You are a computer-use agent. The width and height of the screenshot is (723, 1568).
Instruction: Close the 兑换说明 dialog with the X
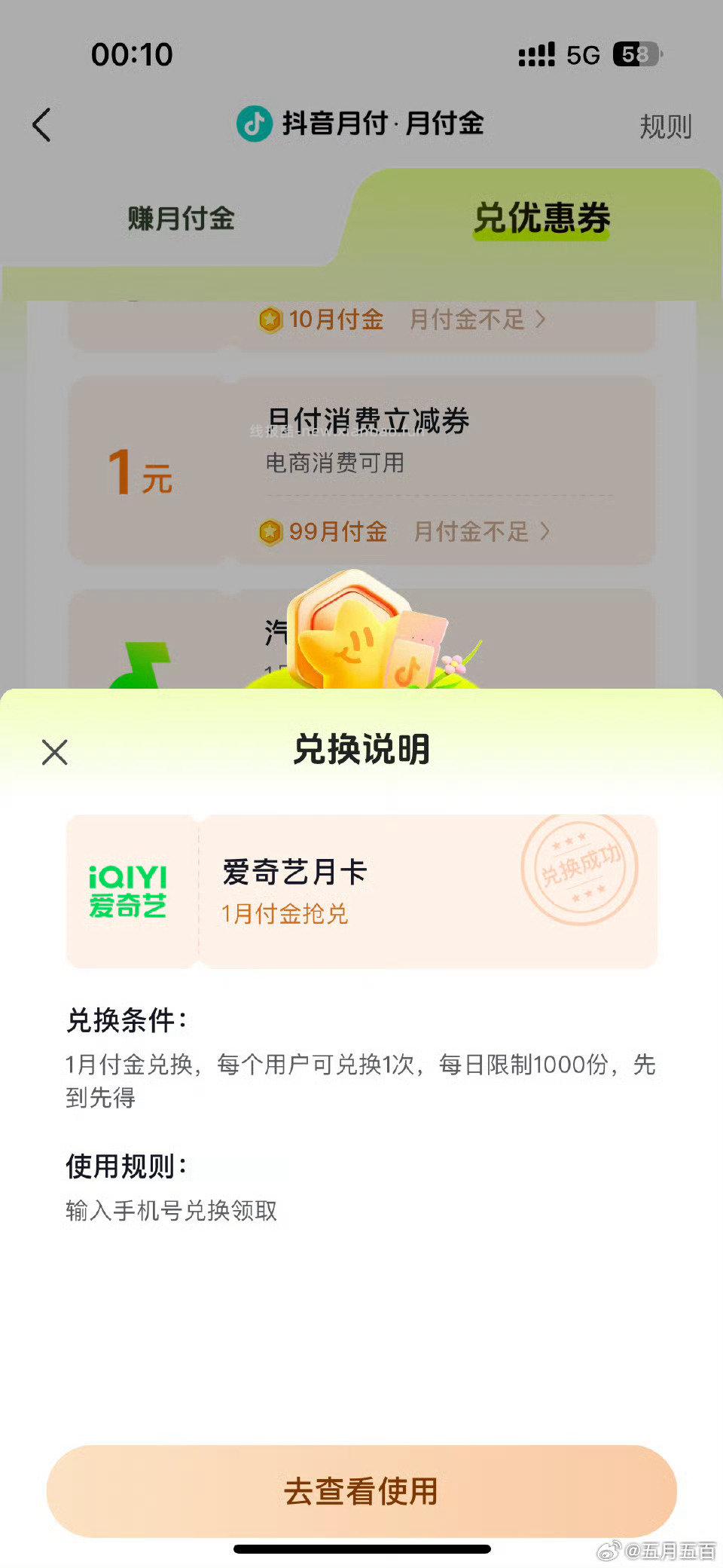click(x=53, y=753)
